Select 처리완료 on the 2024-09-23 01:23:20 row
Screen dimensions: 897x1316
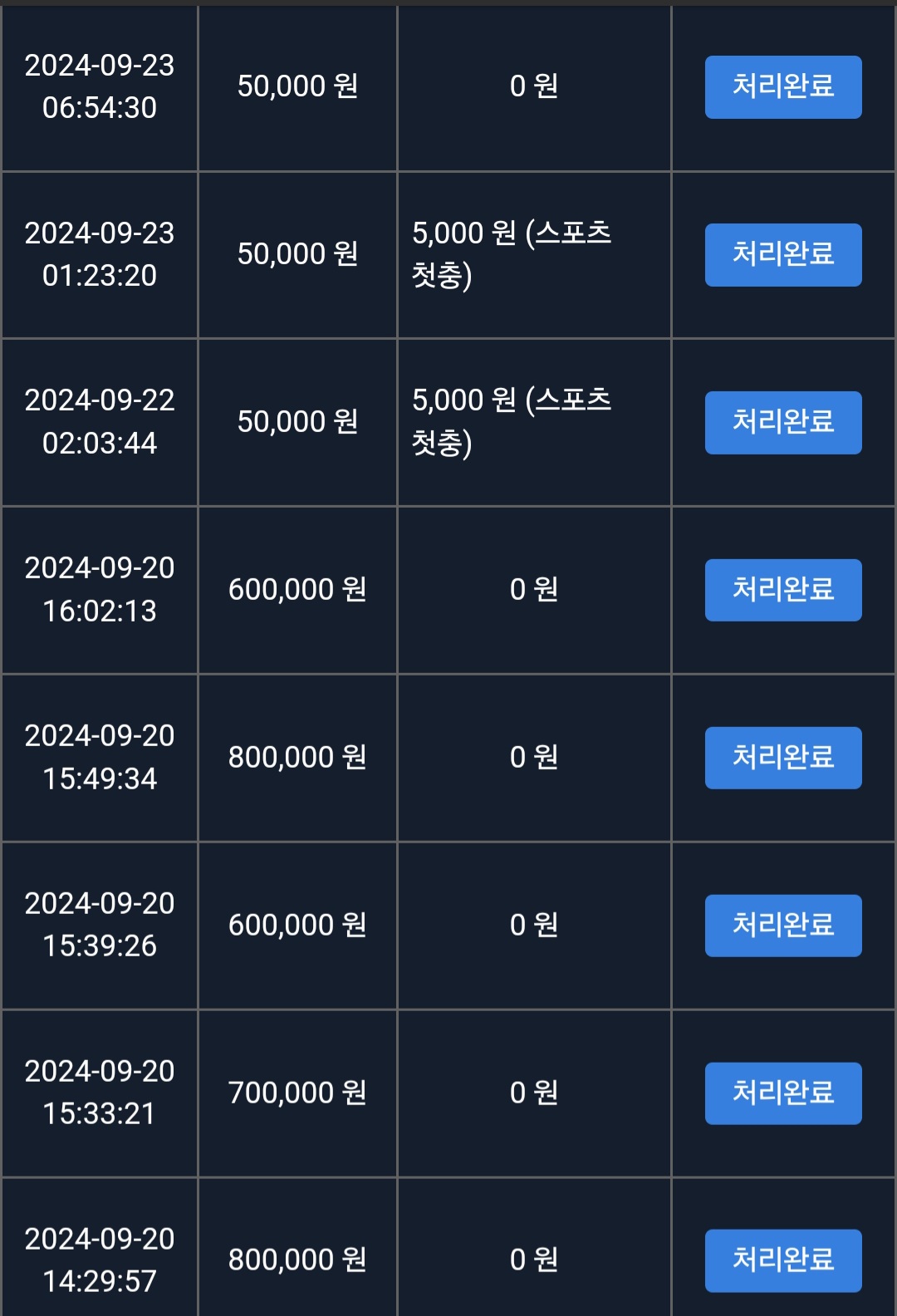click(x=782, y=255)
